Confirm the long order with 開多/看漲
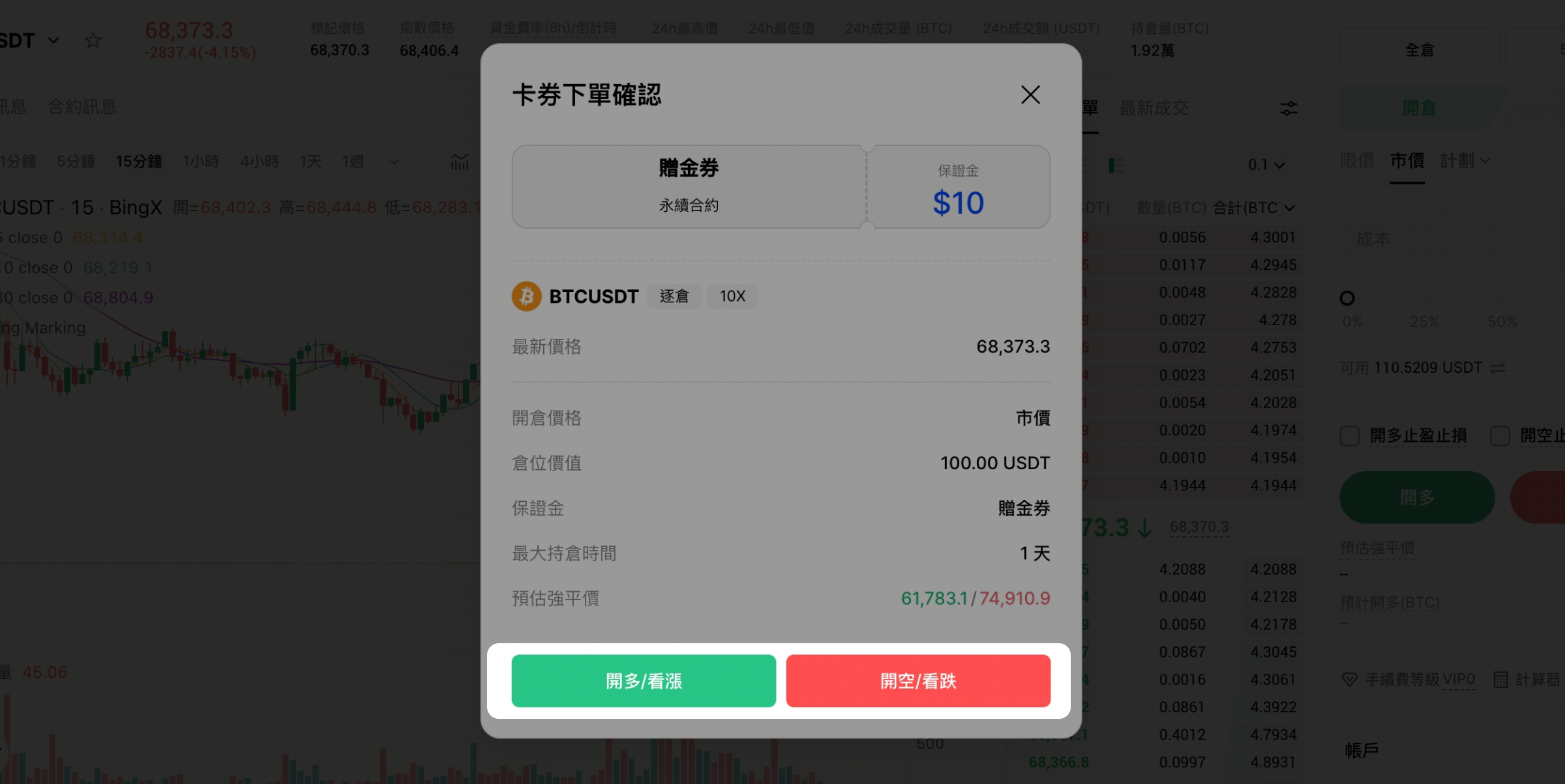 pyautogui.click(x=644, y=681)
